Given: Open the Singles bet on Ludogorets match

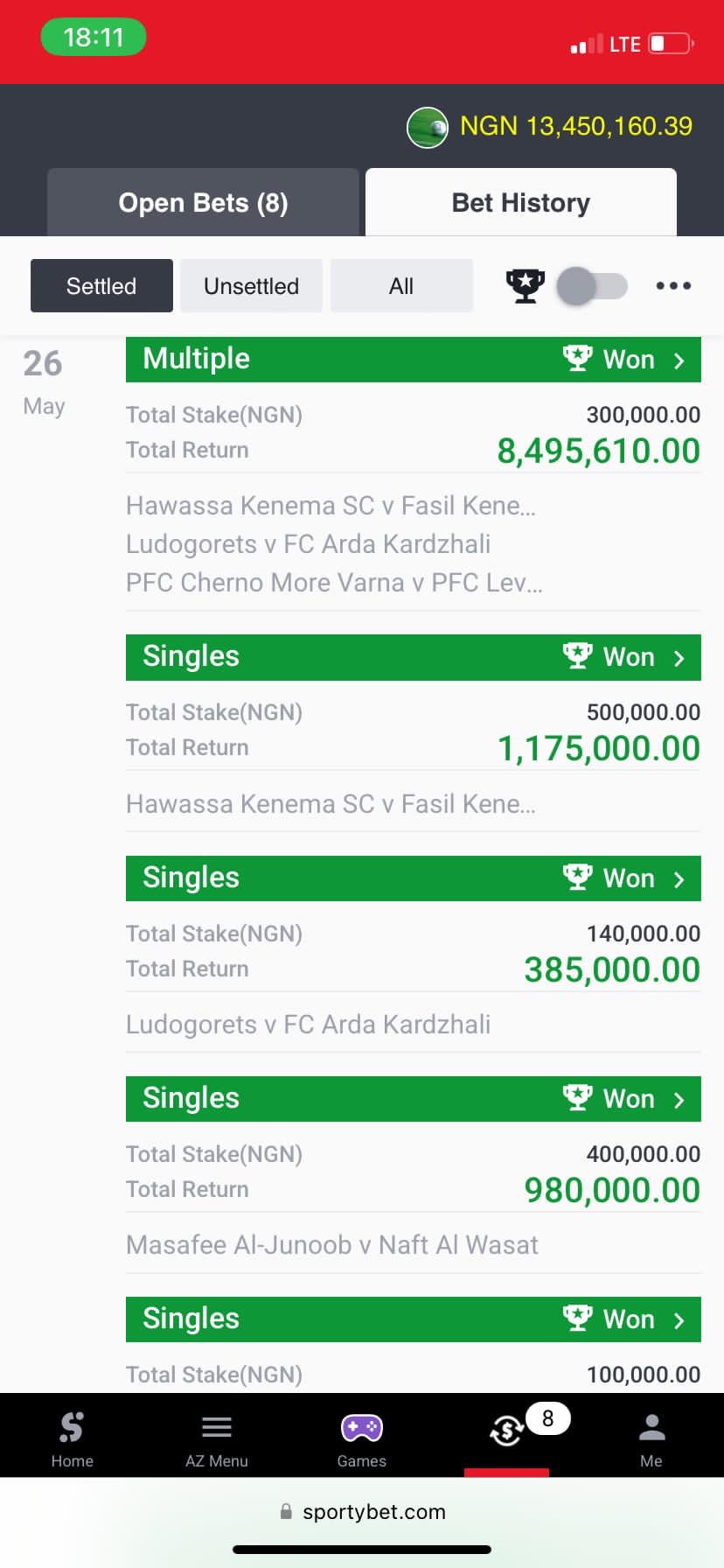Looking at the screenshot, I should [x=413, y=878].
